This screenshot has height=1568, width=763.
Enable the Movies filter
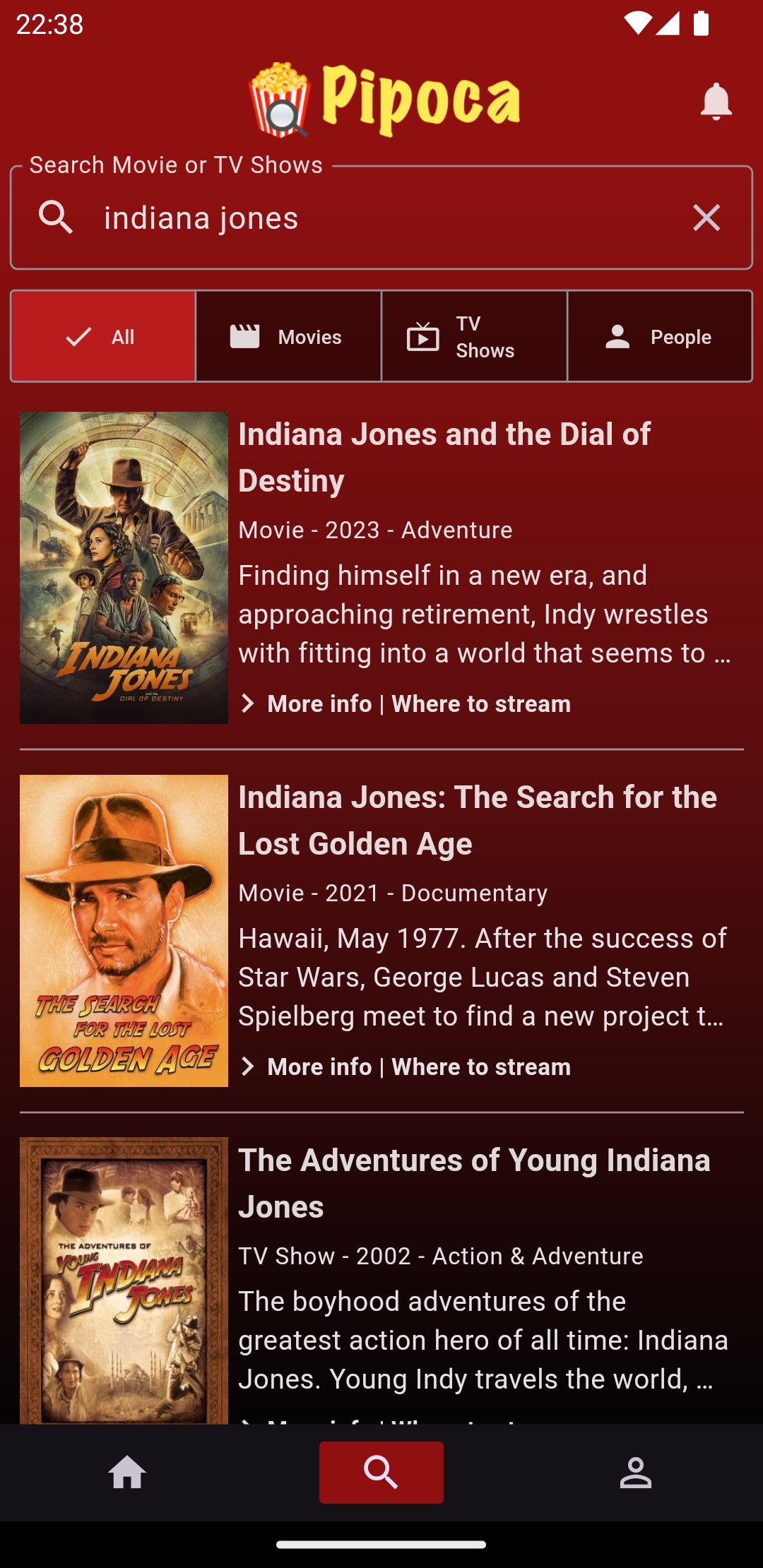pos(287,336)
